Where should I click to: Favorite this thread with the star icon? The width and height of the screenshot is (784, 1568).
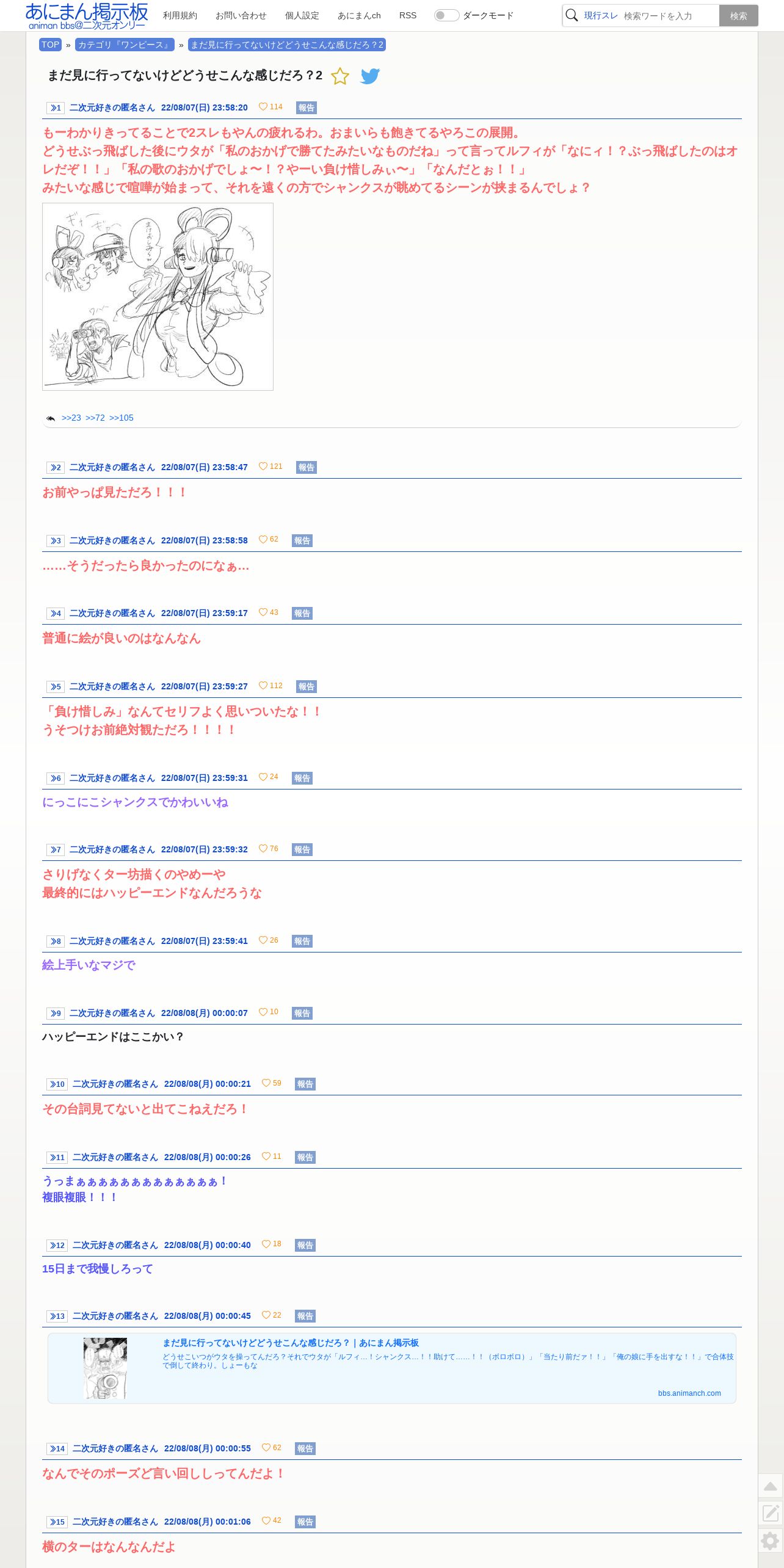[339, 76]
